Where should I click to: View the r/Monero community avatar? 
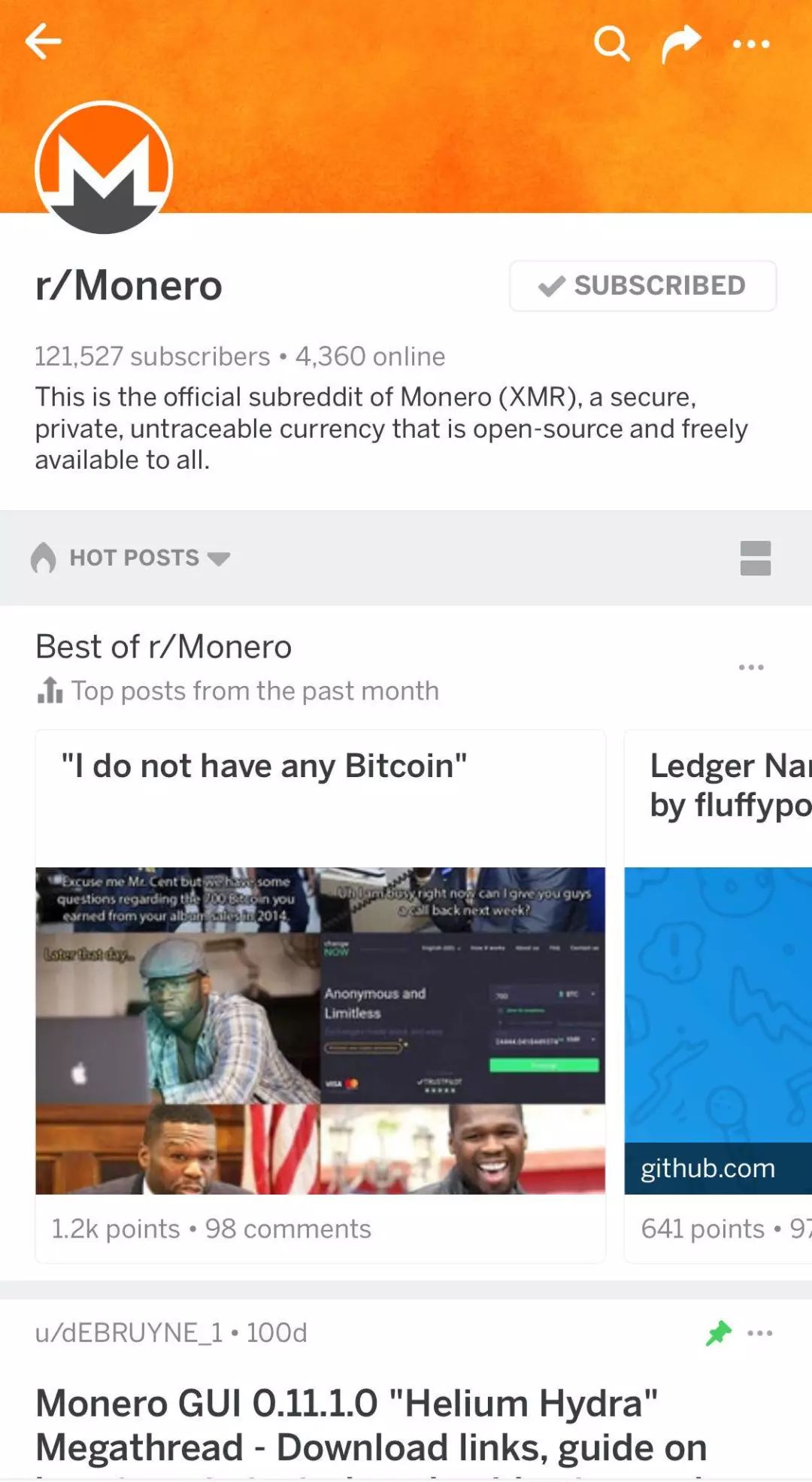coord(105,168)
